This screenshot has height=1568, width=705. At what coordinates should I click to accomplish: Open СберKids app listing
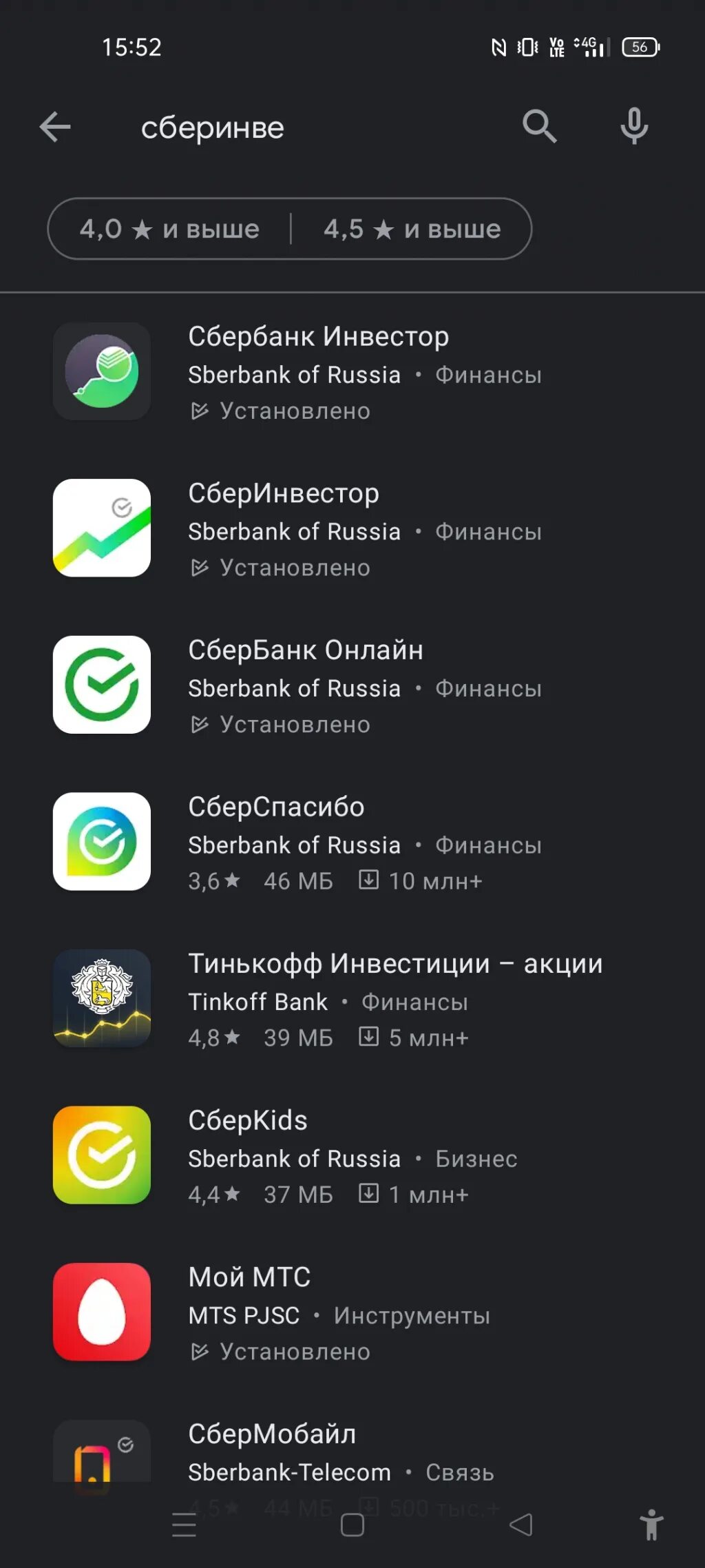click(352, 1155)
